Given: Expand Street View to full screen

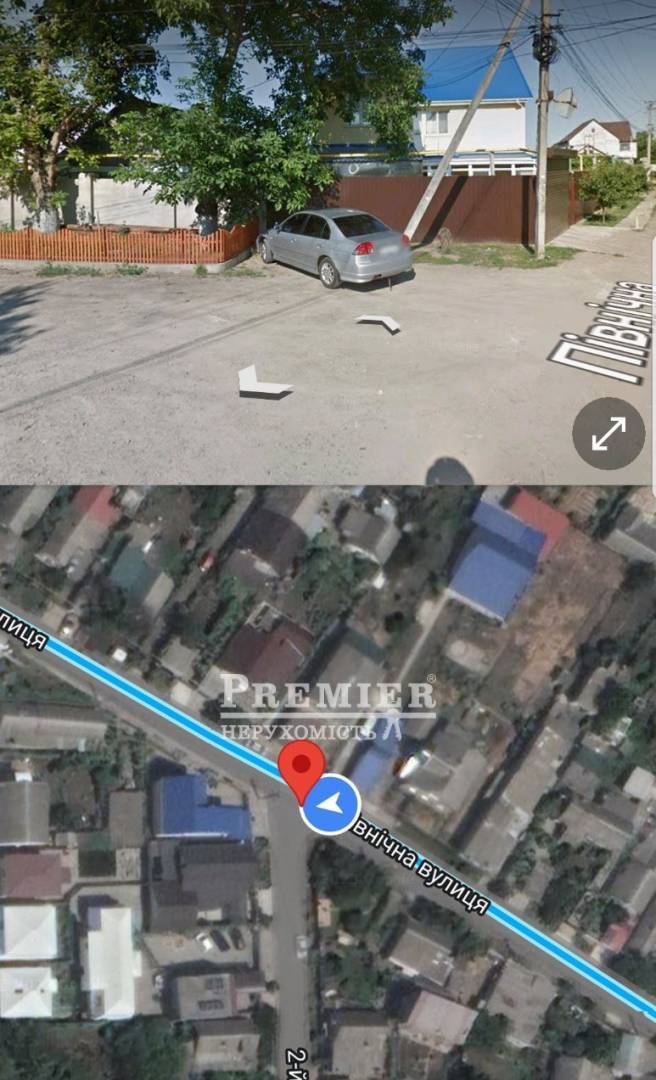Looking at the screenshot, I should (x=608, y=434).
